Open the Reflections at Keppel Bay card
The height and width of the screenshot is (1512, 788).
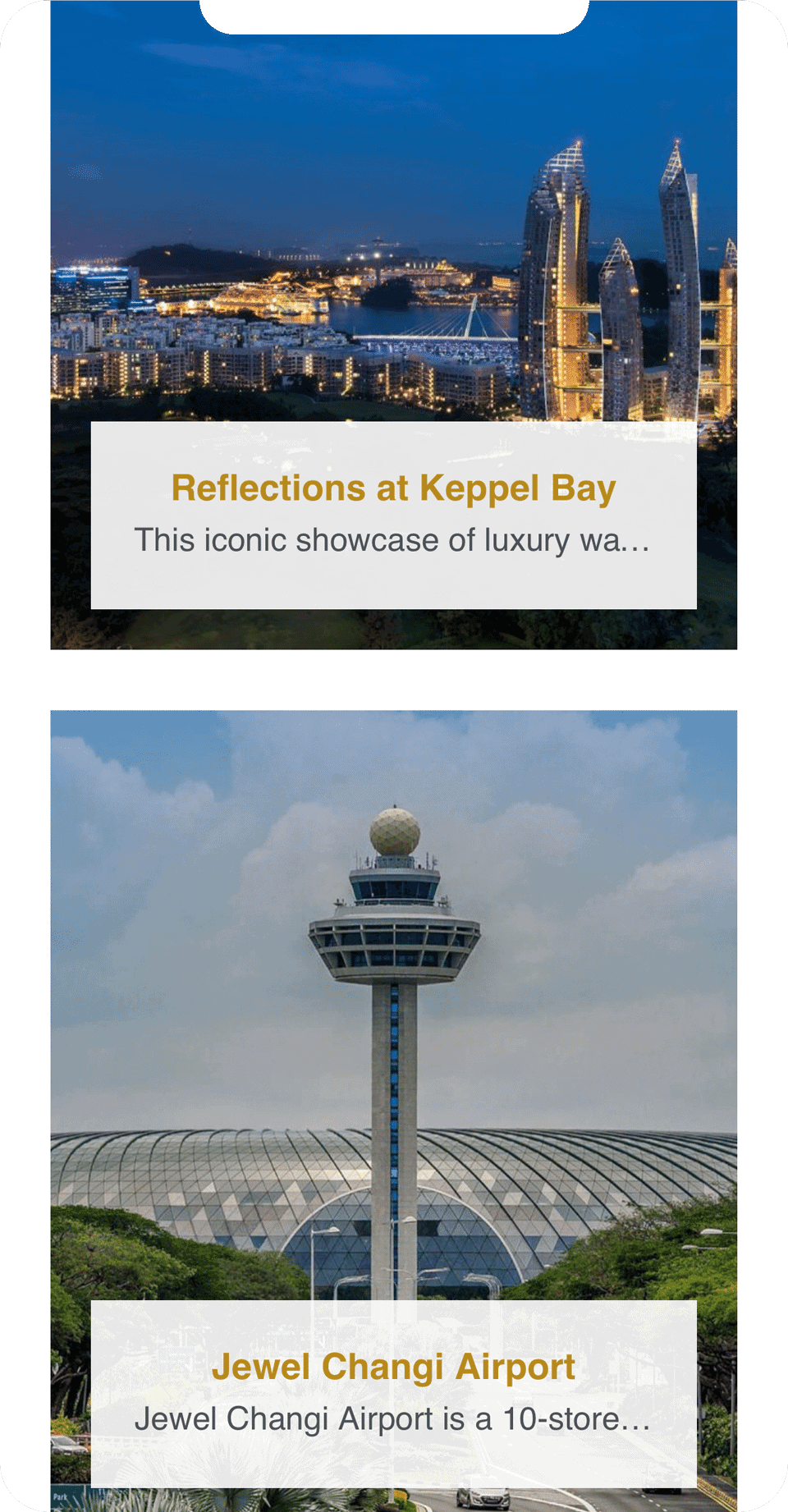[393, 488]
